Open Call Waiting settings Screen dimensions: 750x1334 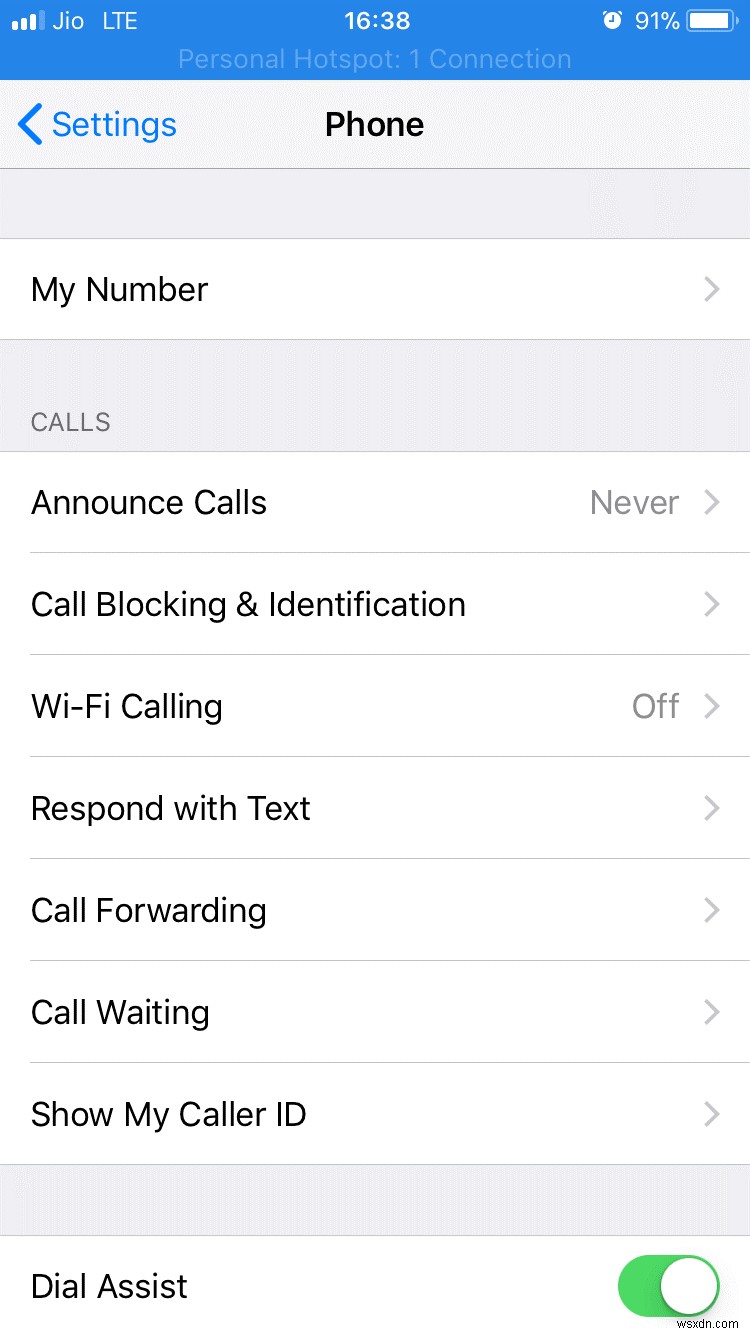tap(375, 1012)
